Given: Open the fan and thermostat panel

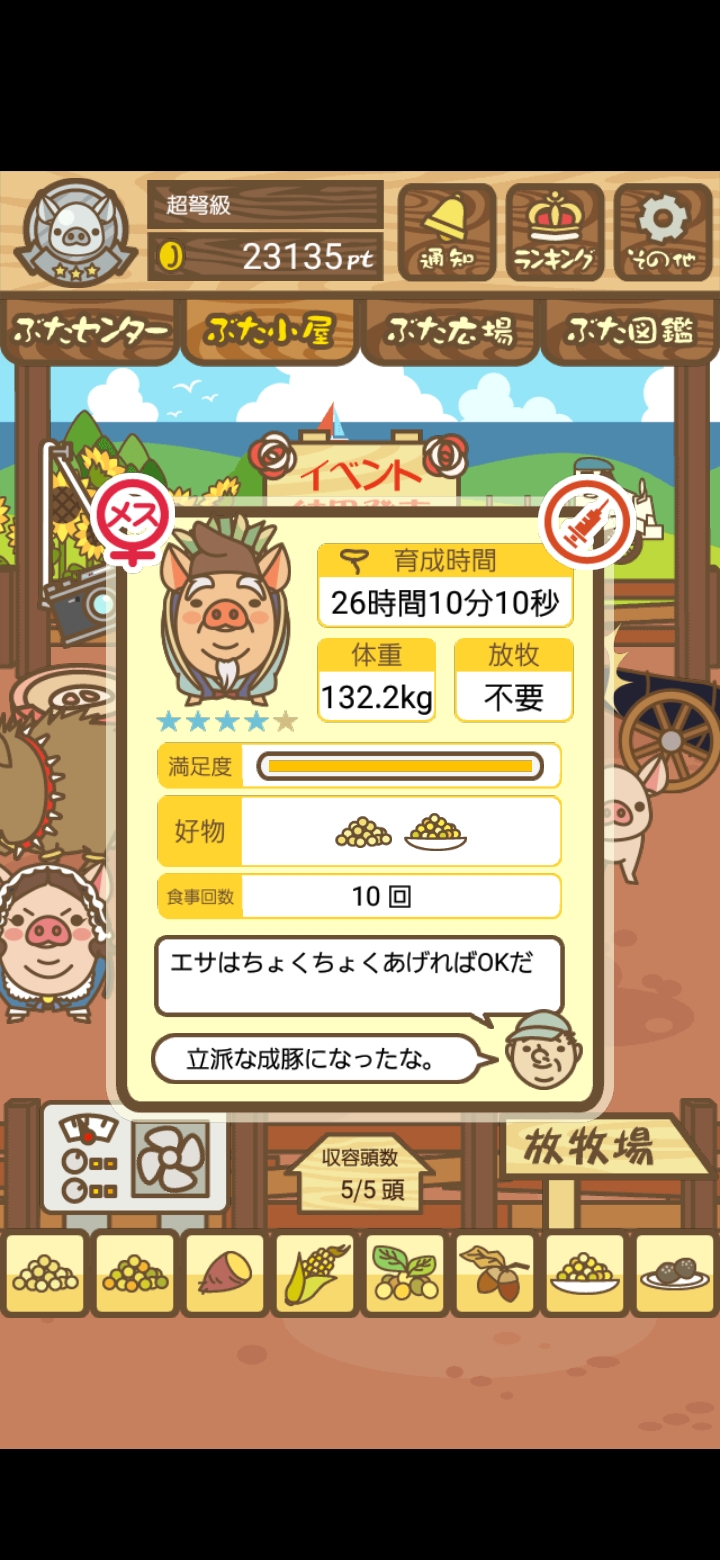Looking at the screenshot, I should click(x=135, y=1158).
